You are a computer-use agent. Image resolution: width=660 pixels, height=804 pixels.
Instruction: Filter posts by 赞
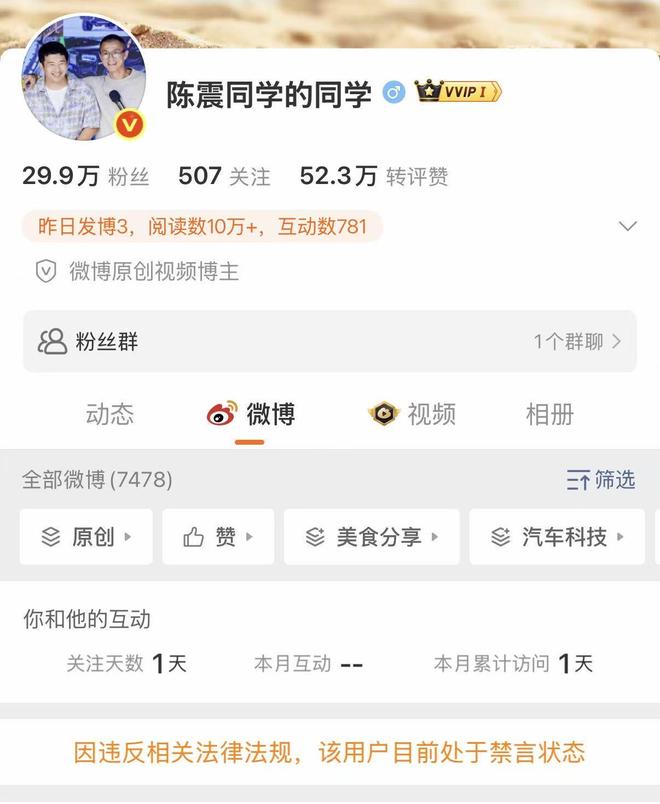coord(217,537)
